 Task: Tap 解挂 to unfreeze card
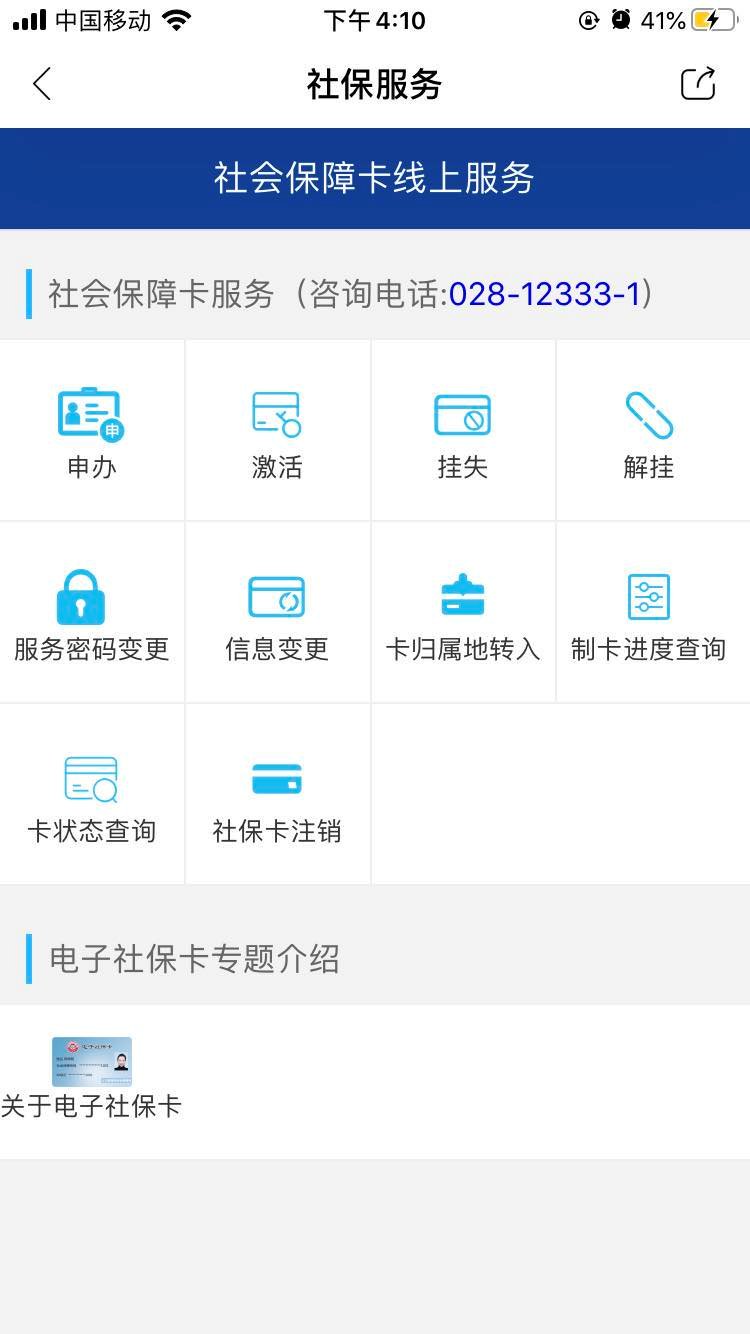coord(649,431)
